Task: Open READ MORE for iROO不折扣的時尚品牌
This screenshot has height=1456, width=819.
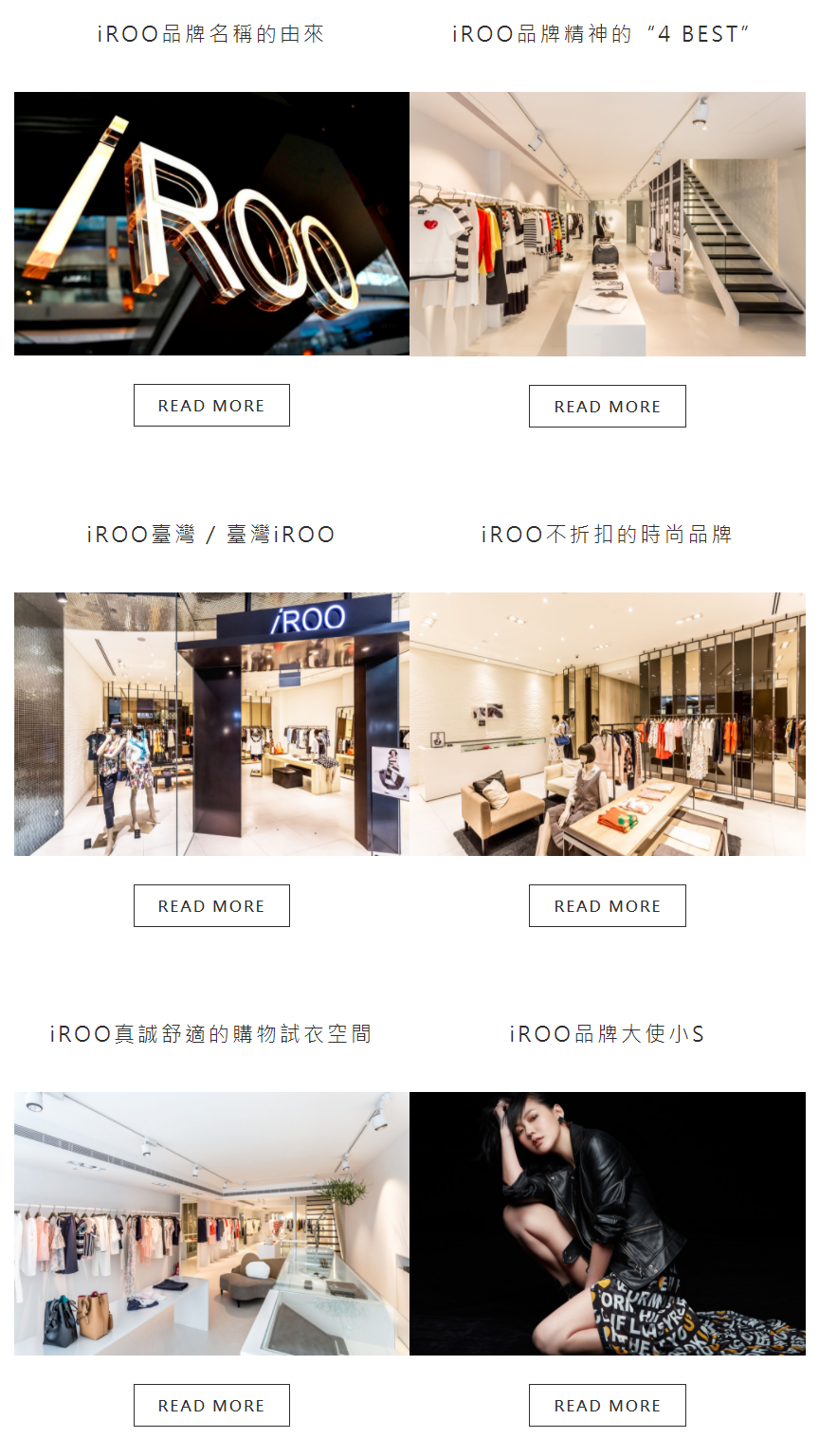Action: (x=607, y=906)
